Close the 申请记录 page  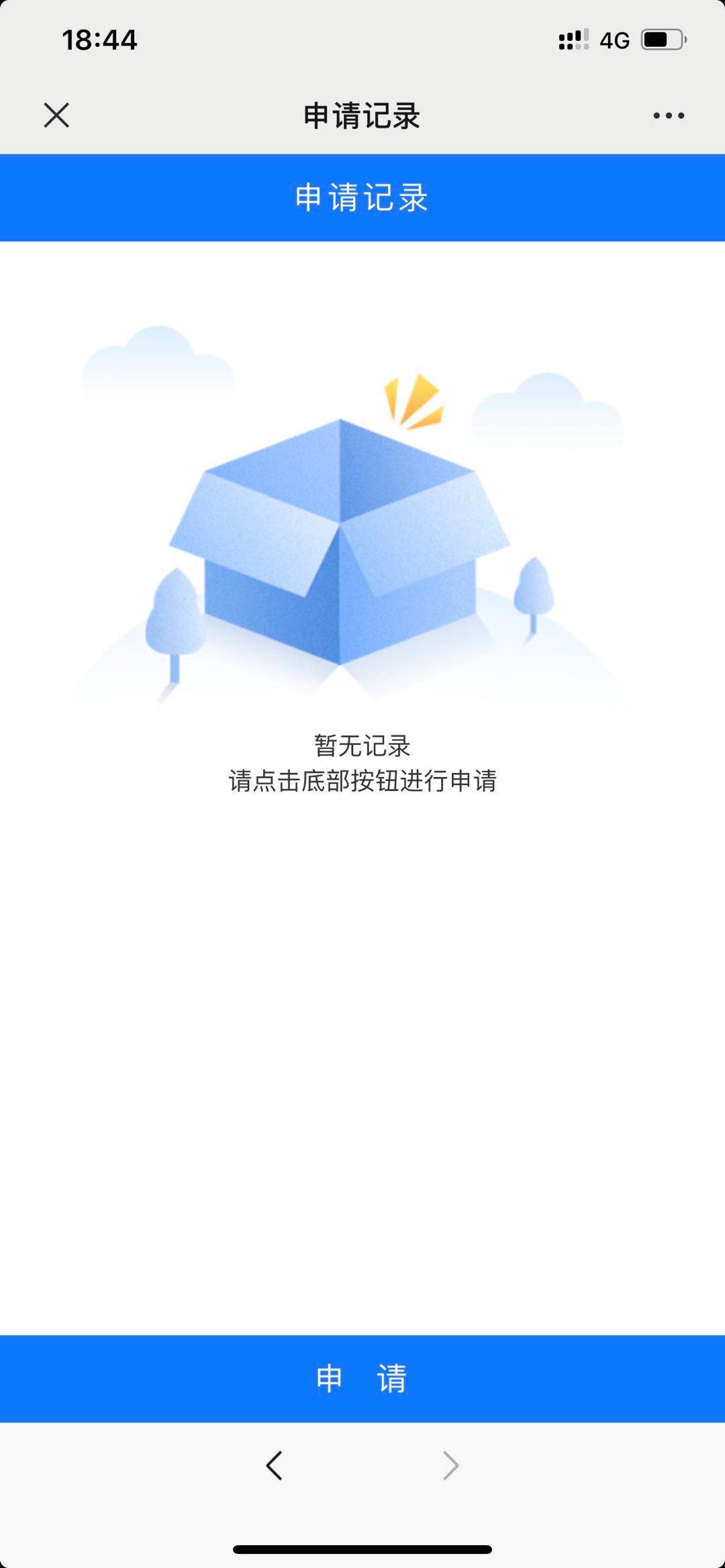tap(56, 115)
